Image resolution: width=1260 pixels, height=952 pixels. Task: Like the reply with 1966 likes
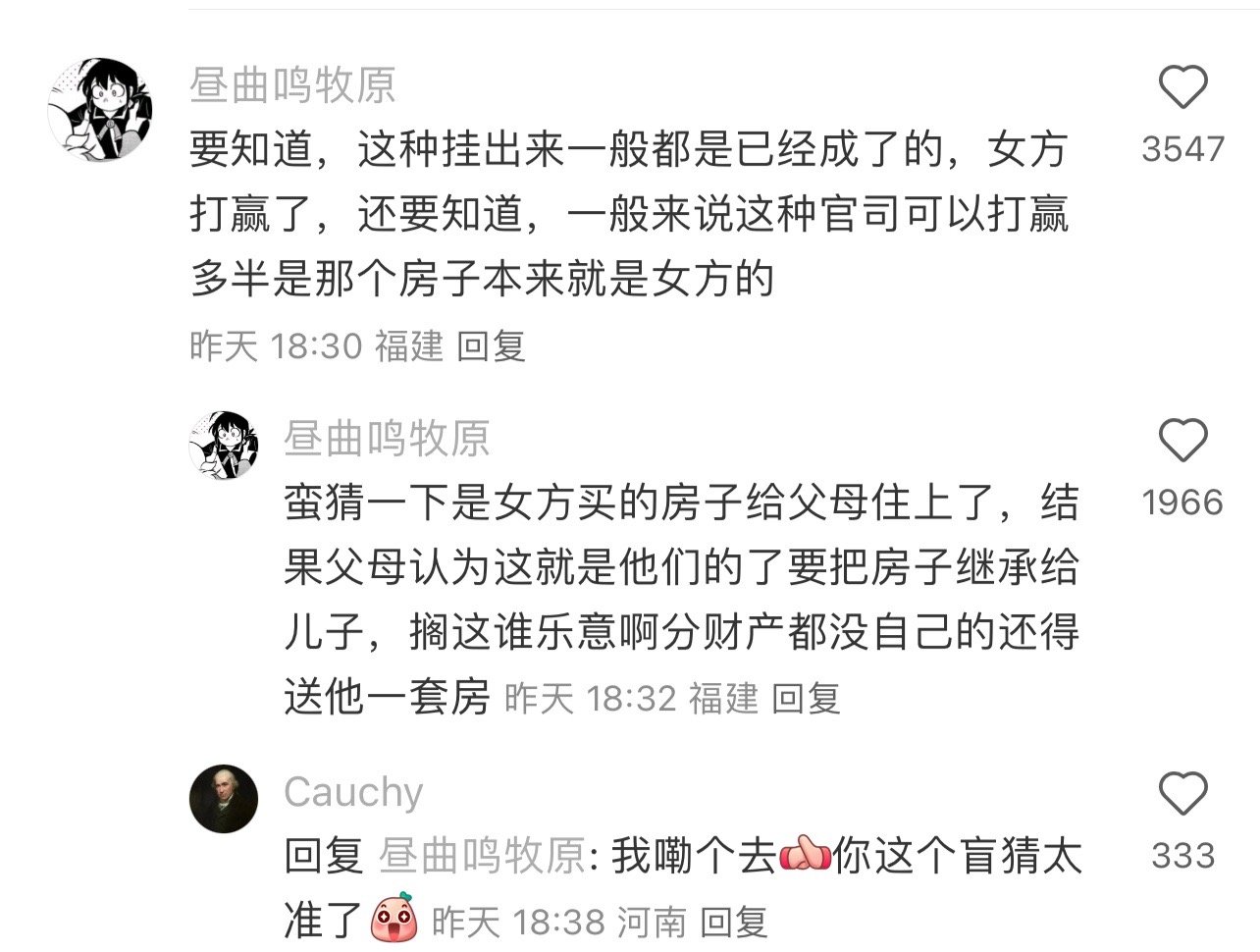coord(1182,442)
